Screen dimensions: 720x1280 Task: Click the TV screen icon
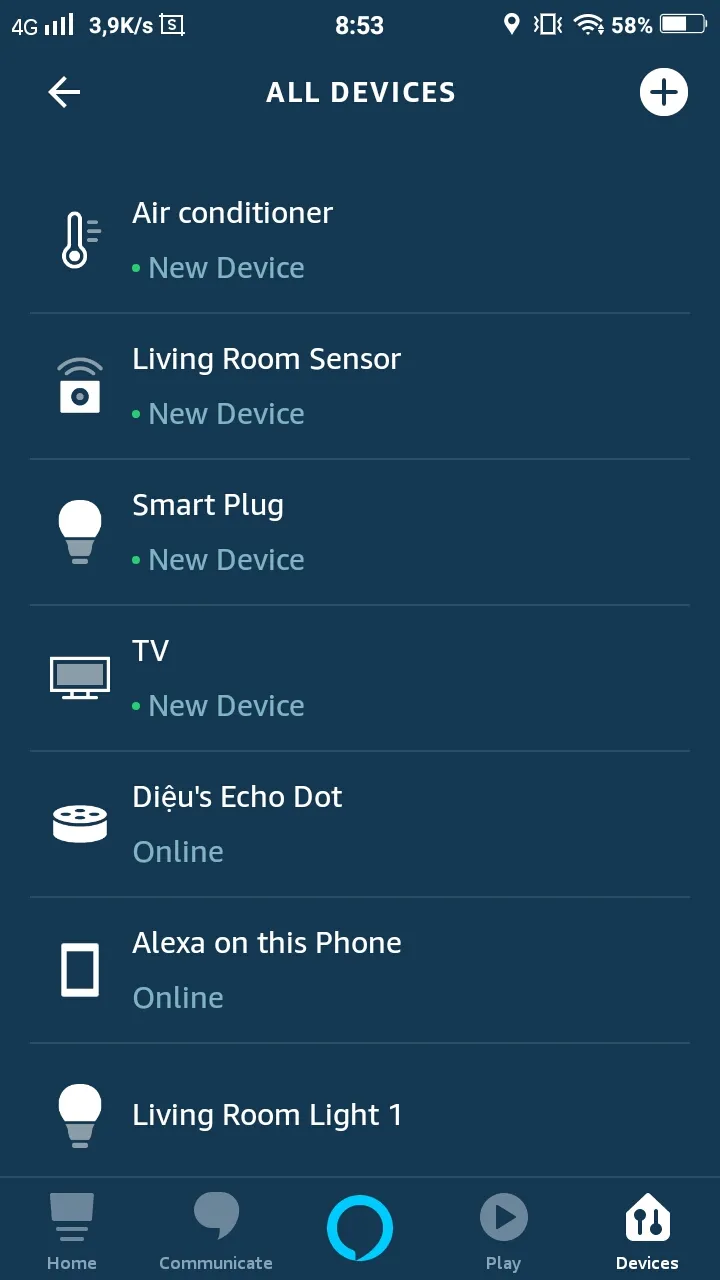80,676
